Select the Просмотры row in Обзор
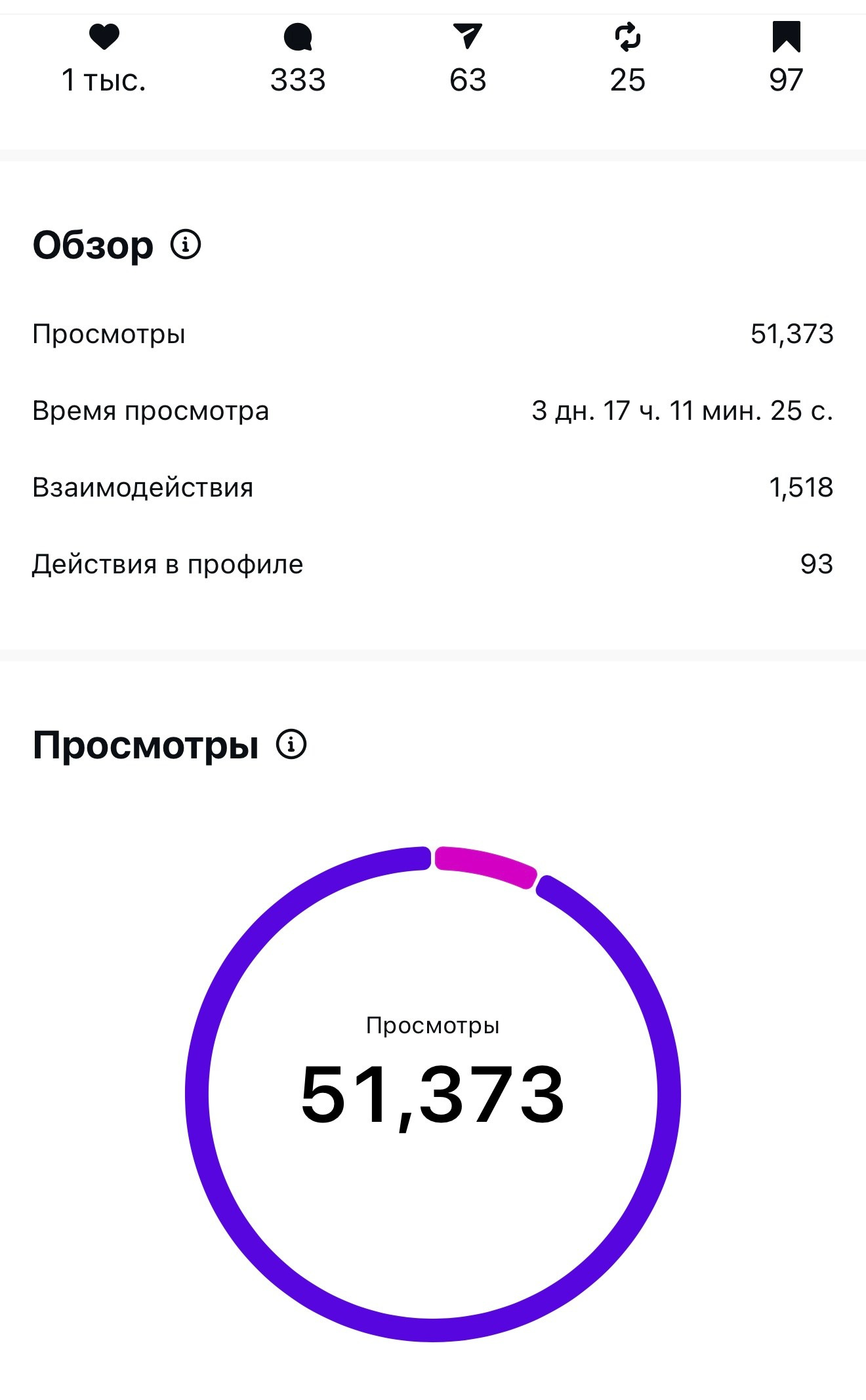This screenshot has width=866, height=1400. click(433, 333)
